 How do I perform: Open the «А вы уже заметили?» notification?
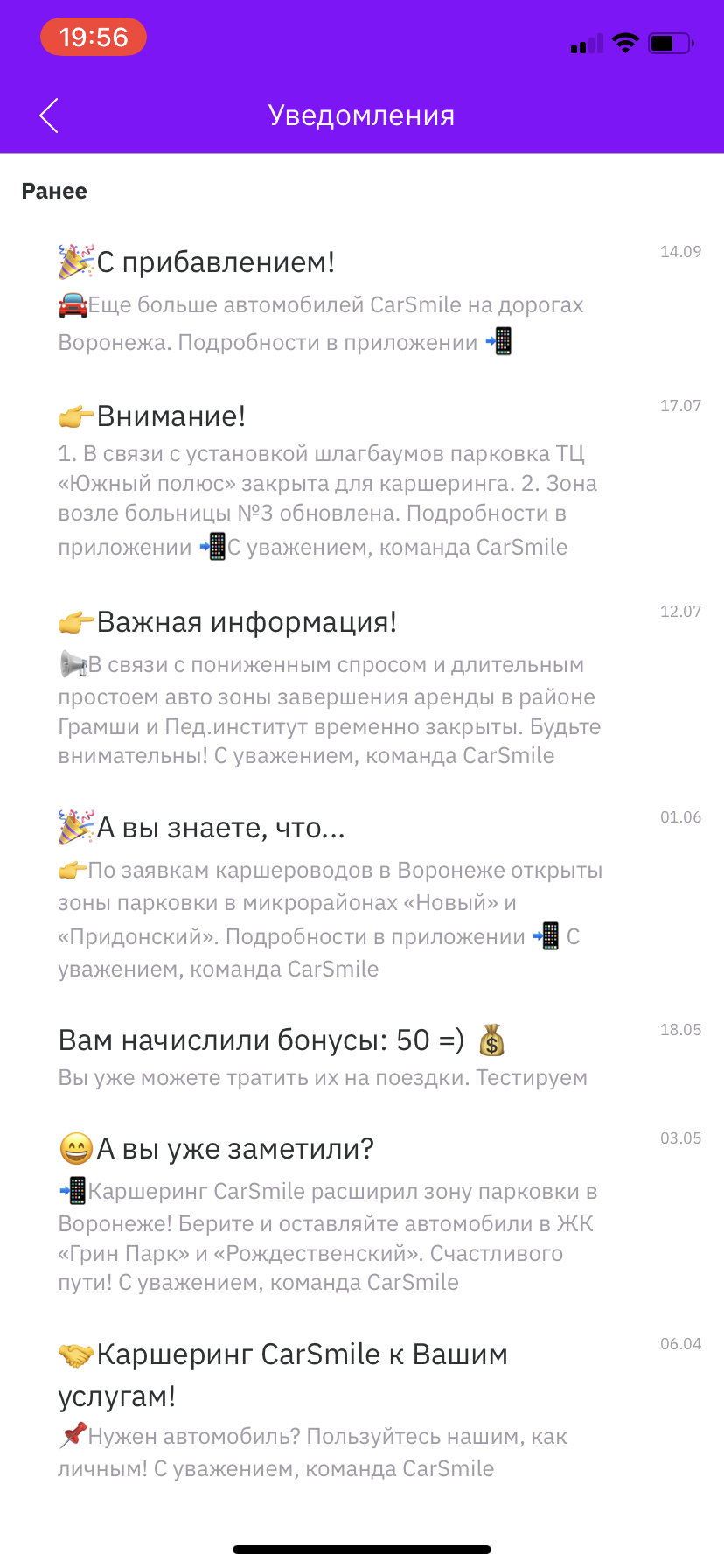click(332, 1212)
